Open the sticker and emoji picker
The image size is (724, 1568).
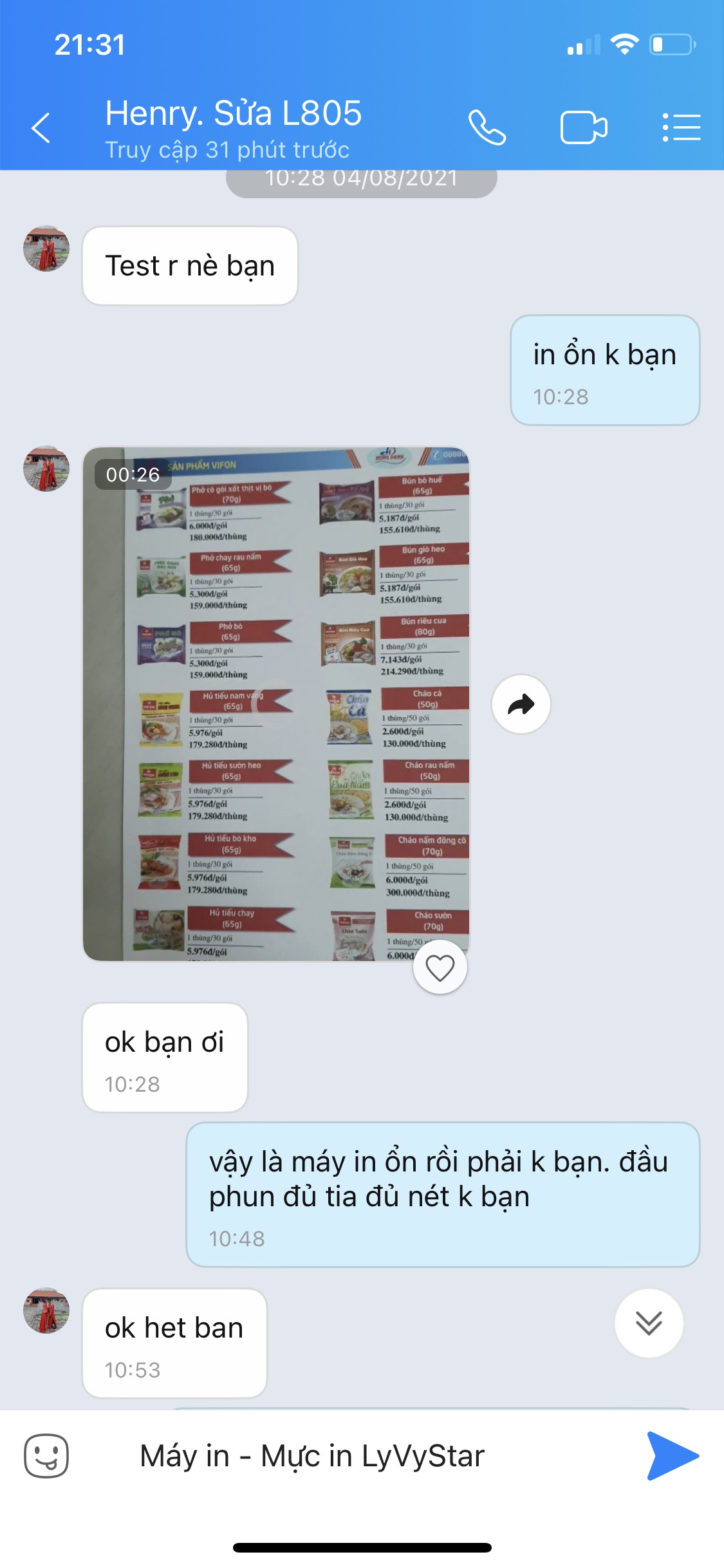click(46, 1456)
